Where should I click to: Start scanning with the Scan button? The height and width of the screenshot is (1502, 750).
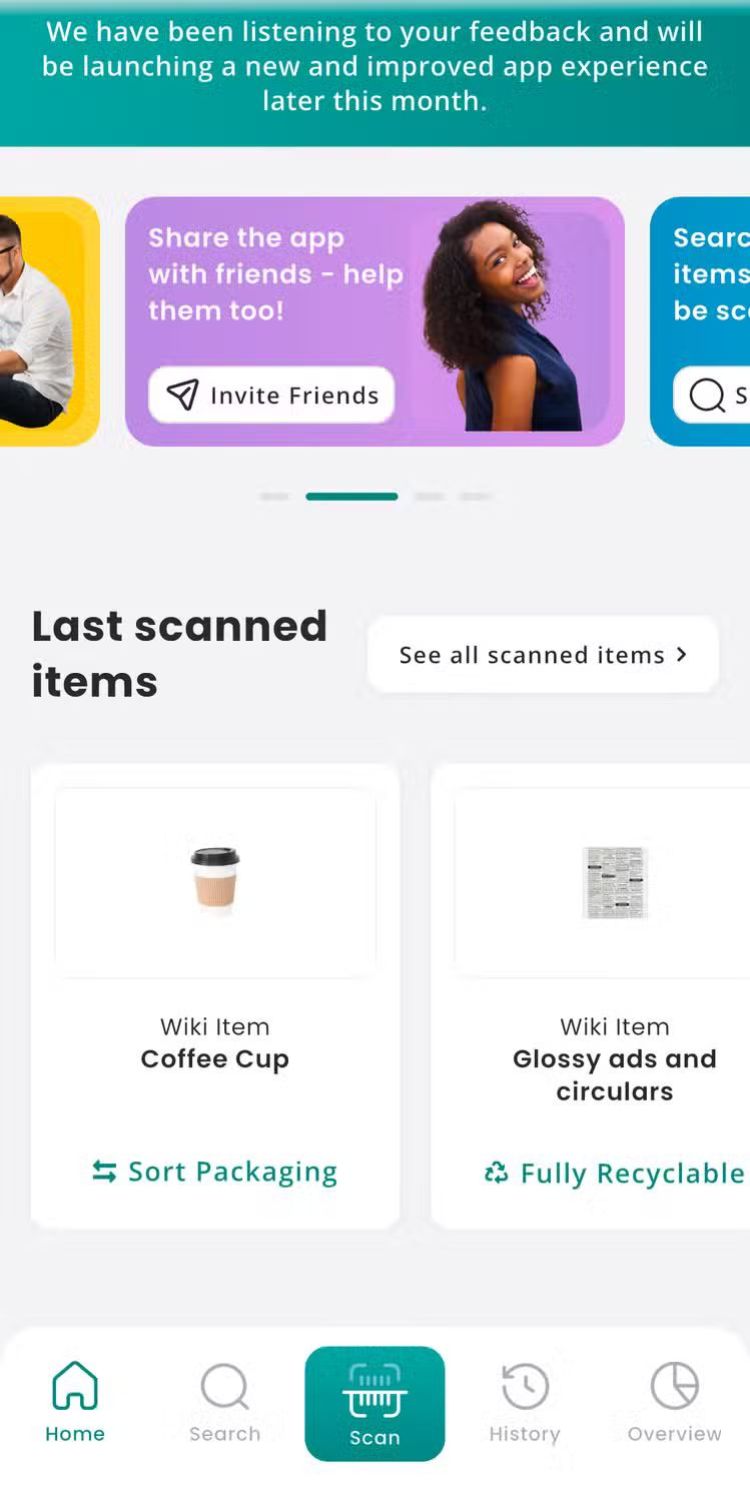coord(375,1402)
